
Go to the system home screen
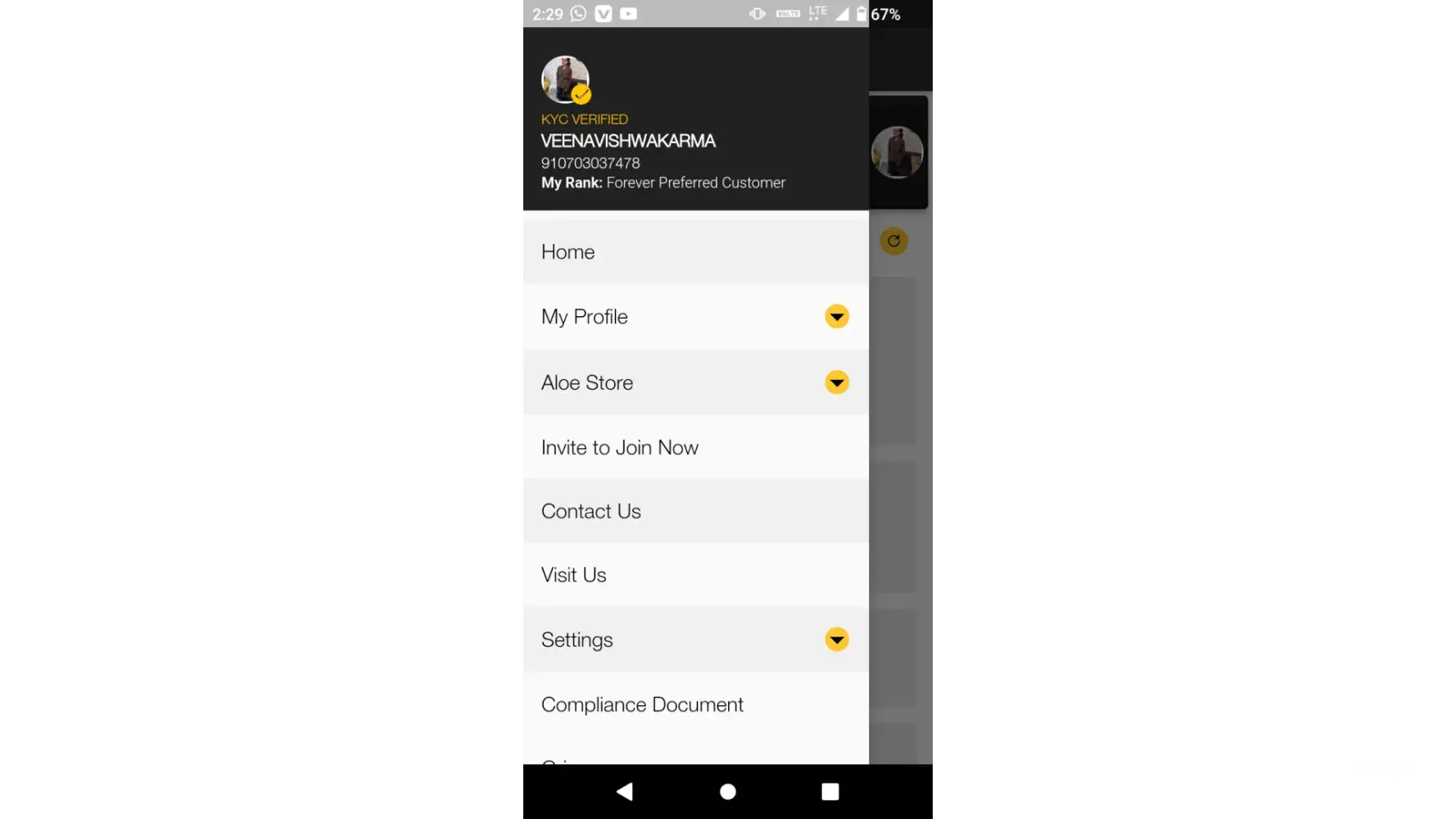coord(727,791)
